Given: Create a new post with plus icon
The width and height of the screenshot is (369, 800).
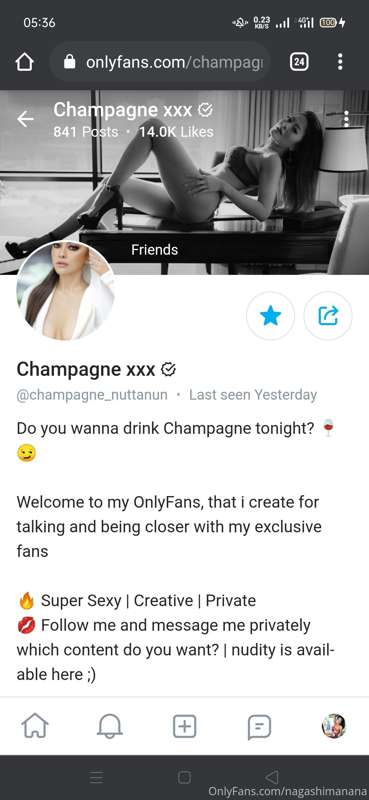Looking at the screenshot, I should (185, 726).
